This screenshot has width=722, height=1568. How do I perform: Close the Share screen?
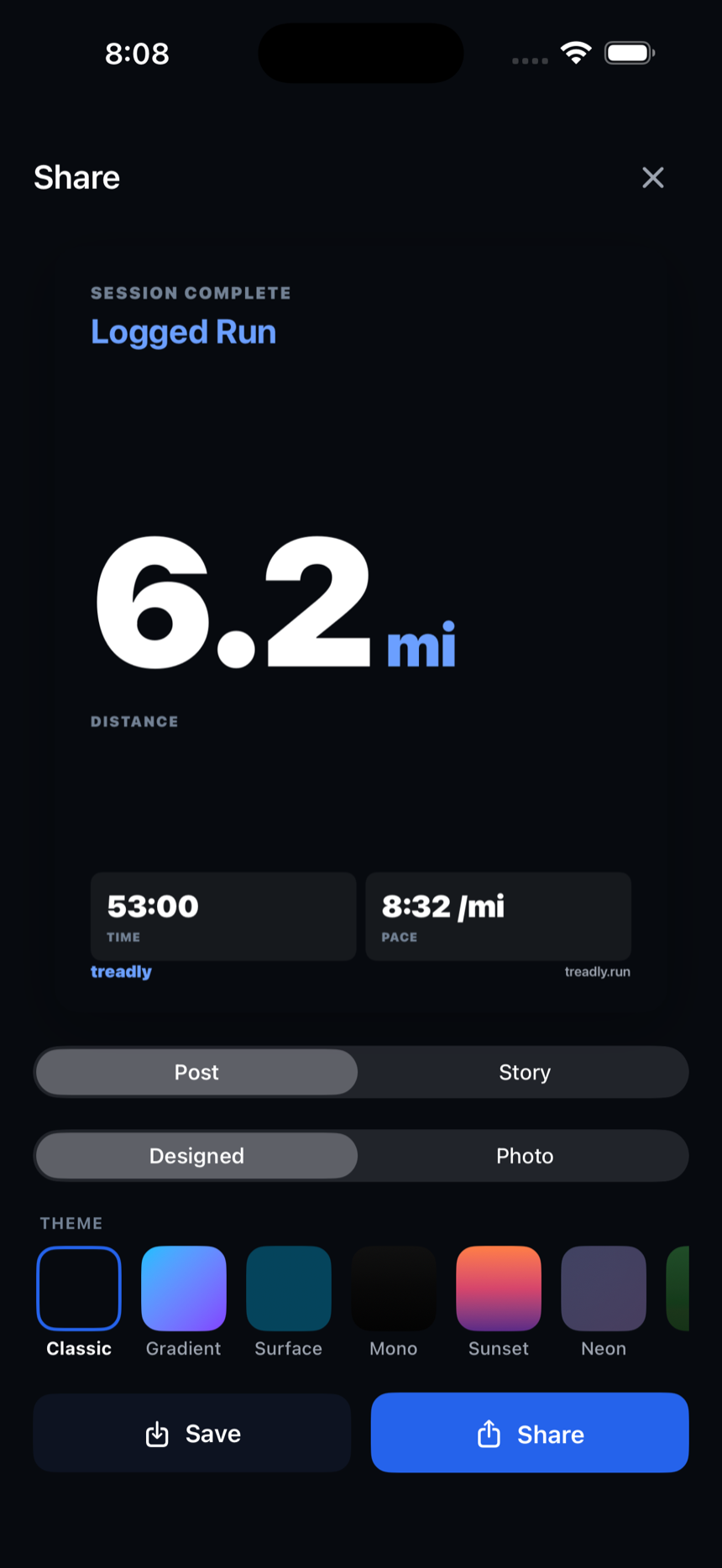[x=652, y=177]
